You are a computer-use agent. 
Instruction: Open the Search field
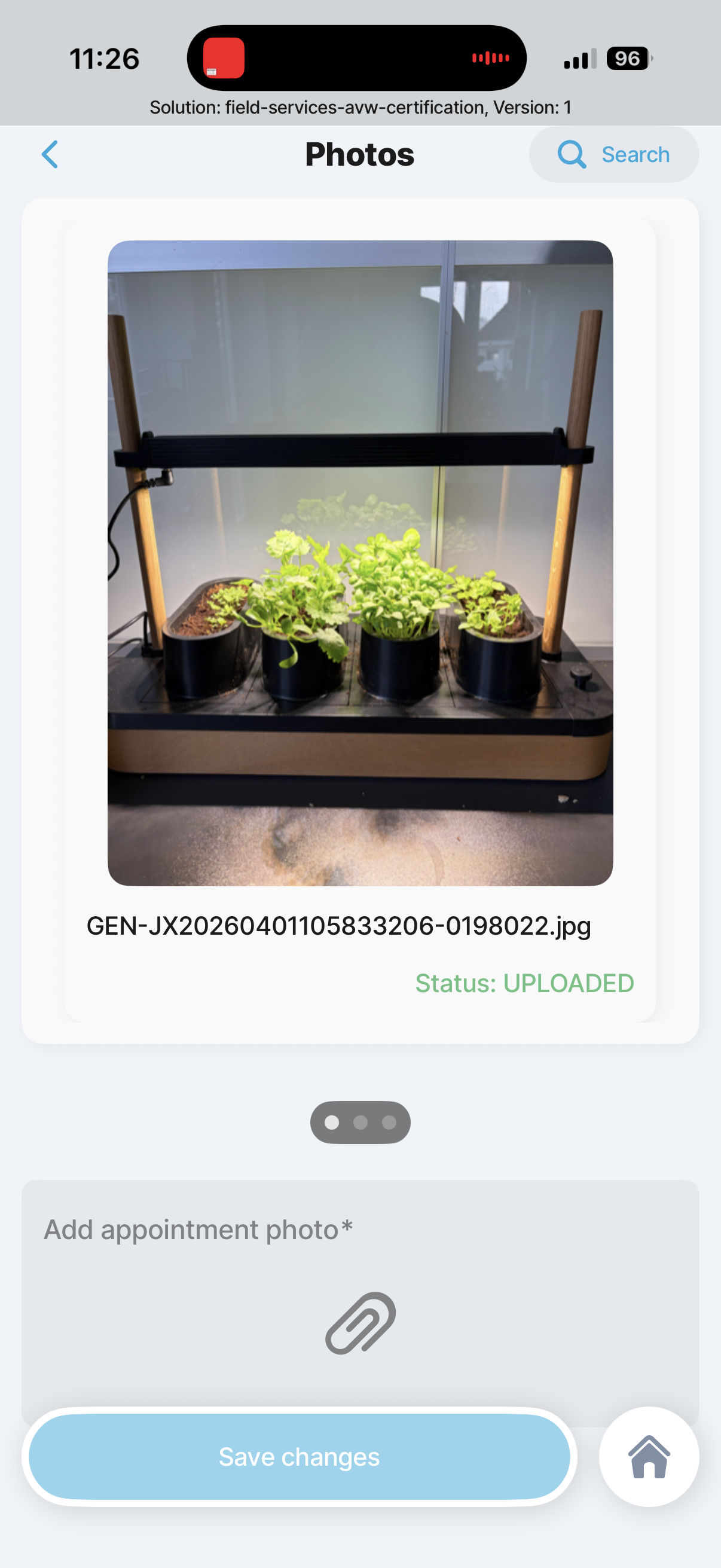613,155
